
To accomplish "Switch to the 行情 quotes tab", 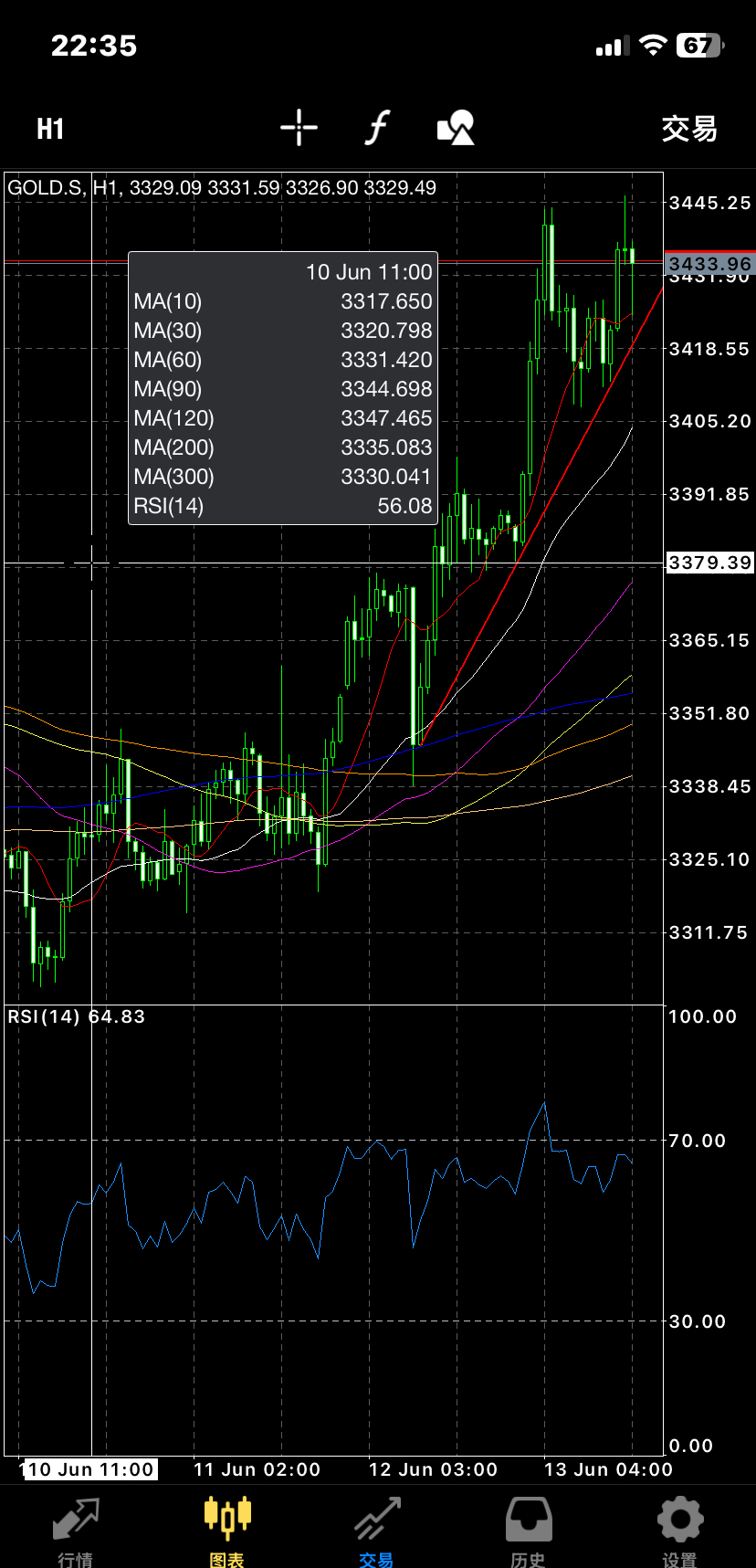I will click(76, 1530).
